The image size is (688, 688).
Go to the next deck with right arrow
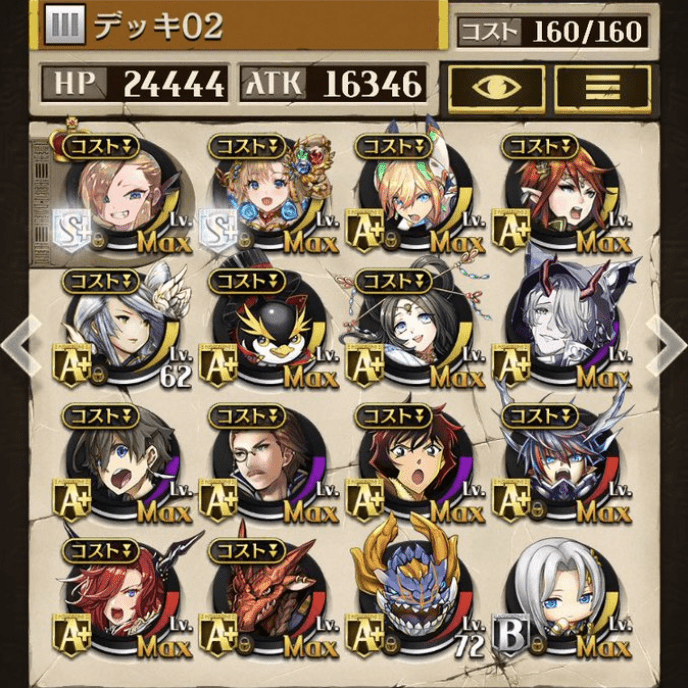[x=668, y=343]
